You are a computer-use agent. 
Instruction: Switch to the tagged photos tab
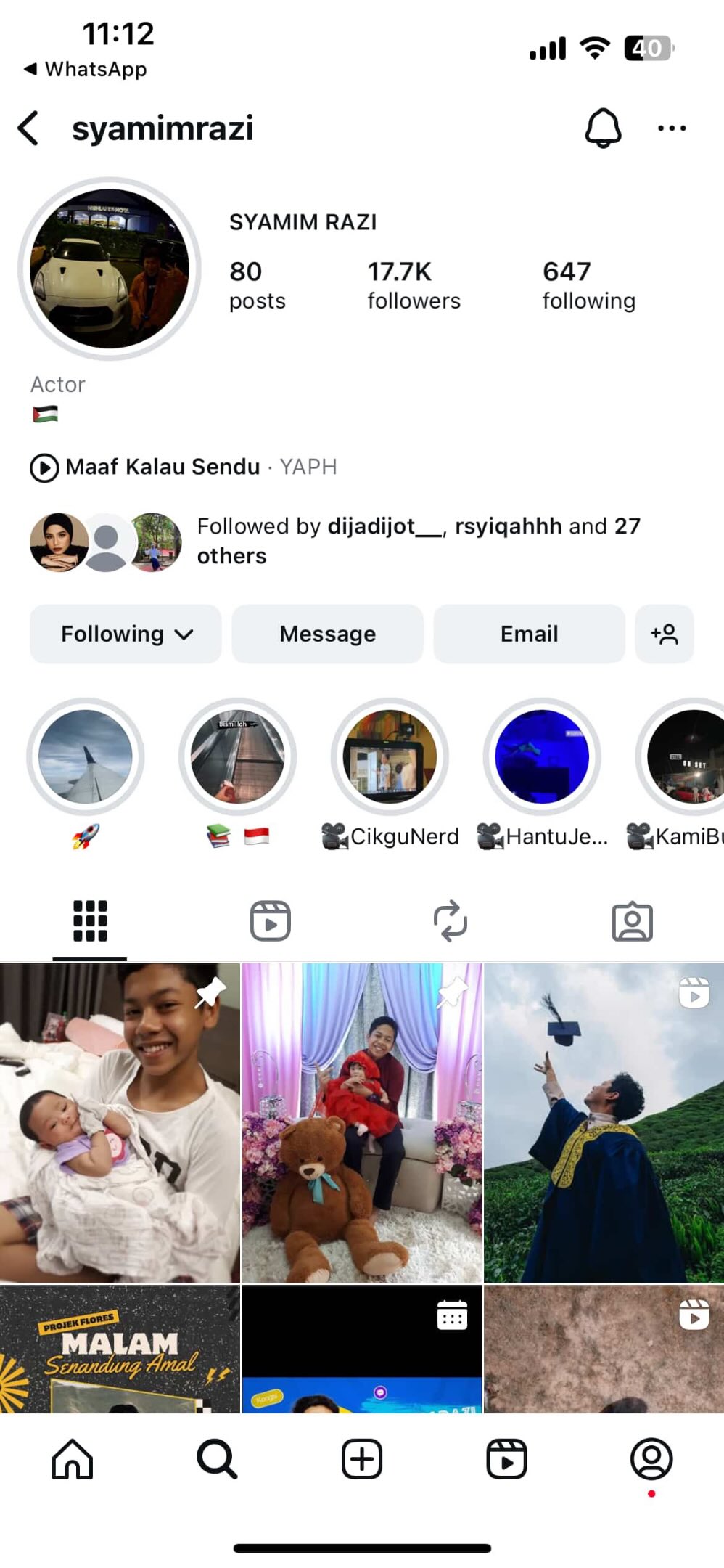(x=632, y=921)
